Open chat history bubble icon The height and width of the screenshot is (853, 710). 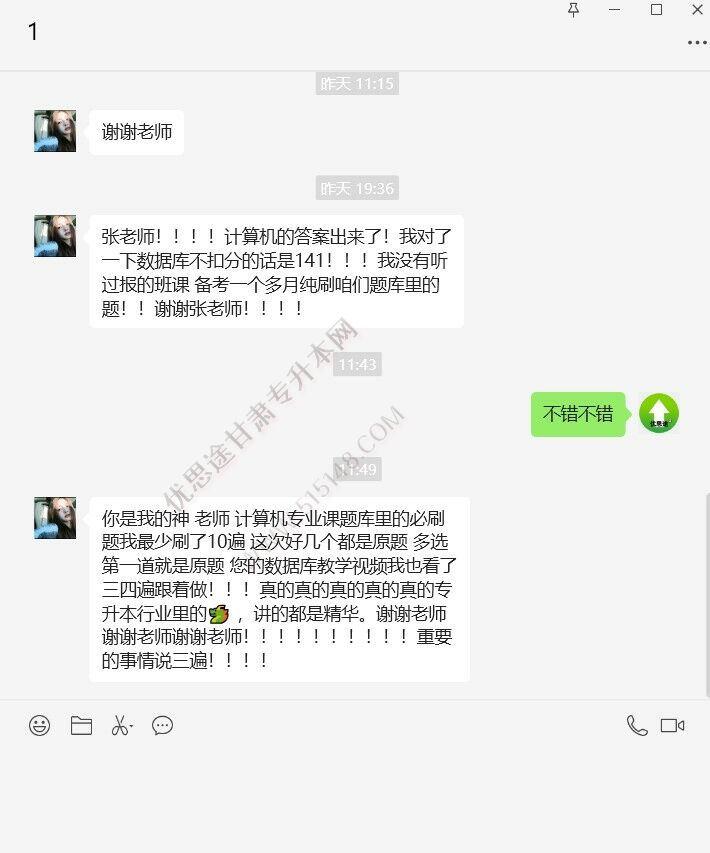(x=162, y=726)
